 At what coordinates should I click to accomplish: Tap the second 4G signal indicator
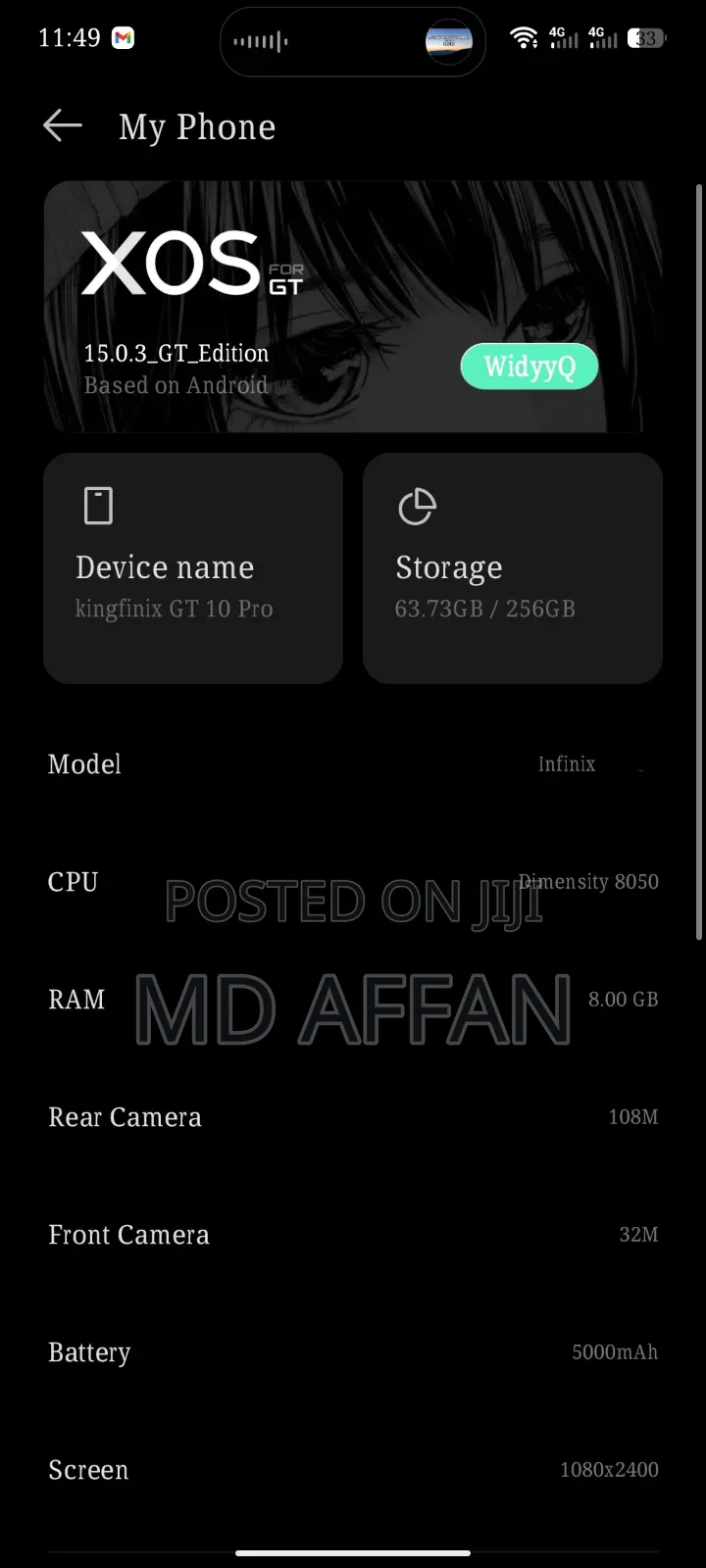pyautogui.click(x=602, y=38)
